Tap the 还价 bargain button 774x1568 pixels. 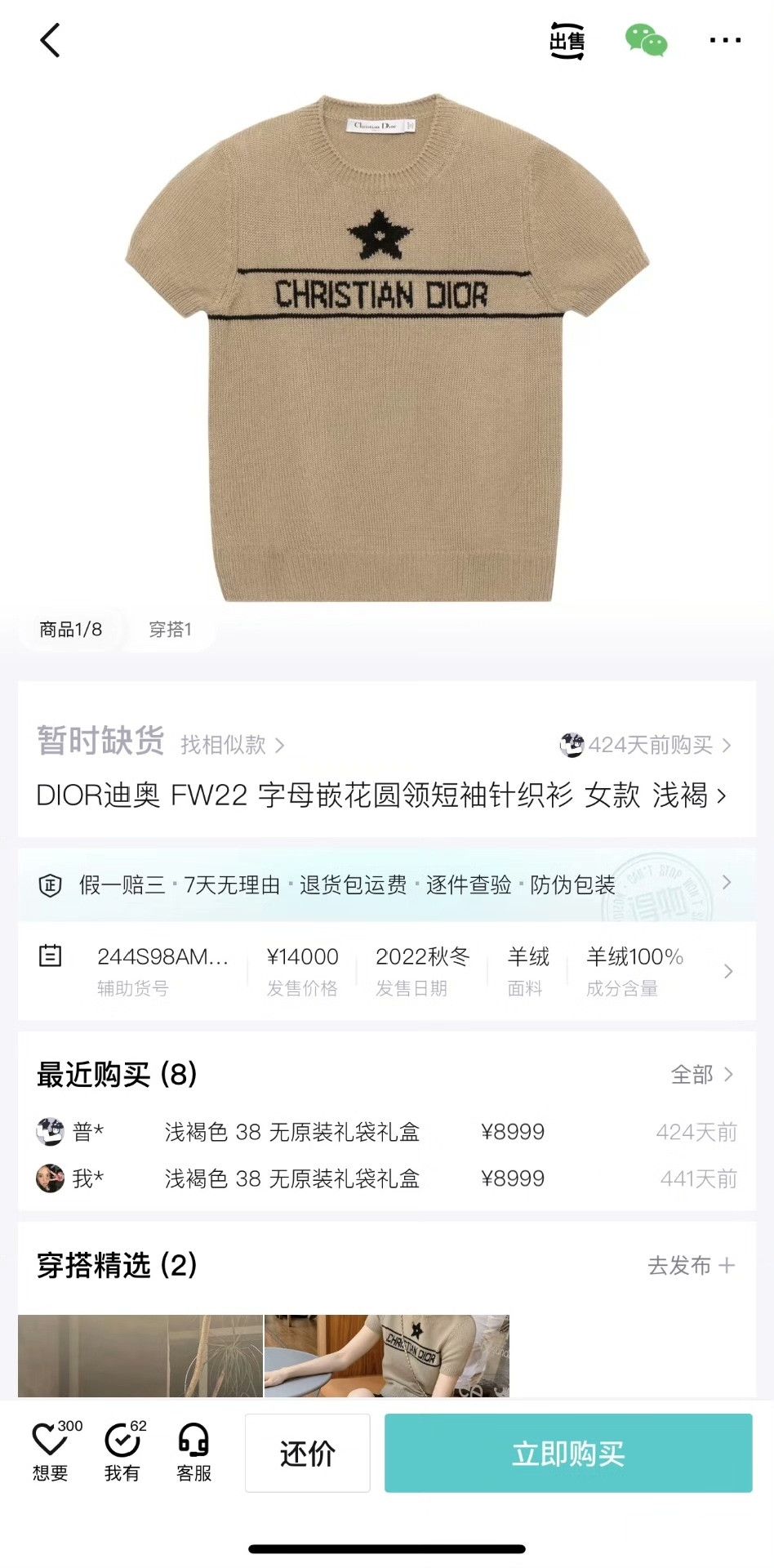(x=308, y=1453)
